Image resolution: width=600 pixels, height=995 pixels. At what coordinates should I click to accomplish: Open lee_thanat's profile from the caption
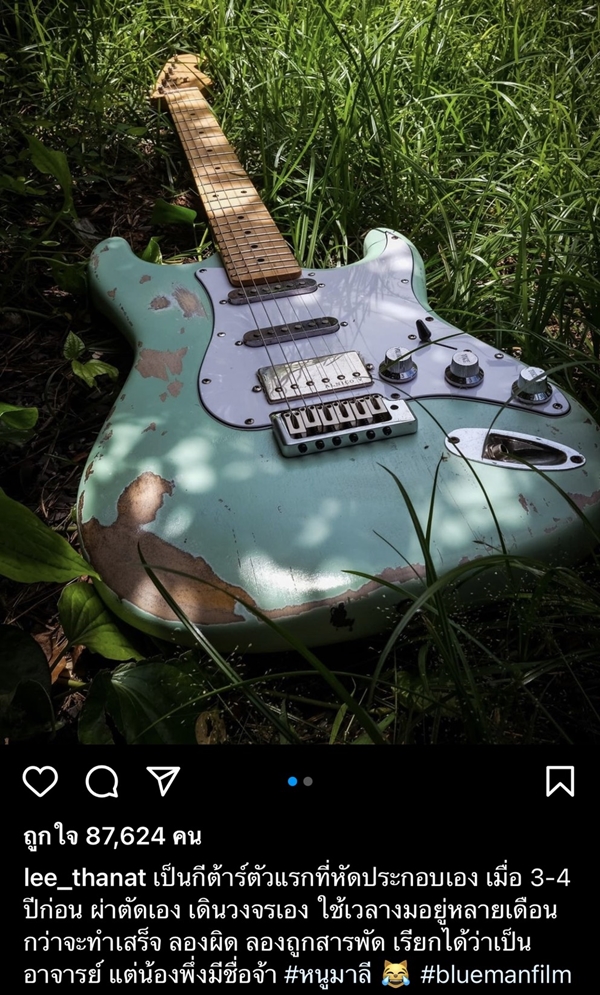click(84, 879)
